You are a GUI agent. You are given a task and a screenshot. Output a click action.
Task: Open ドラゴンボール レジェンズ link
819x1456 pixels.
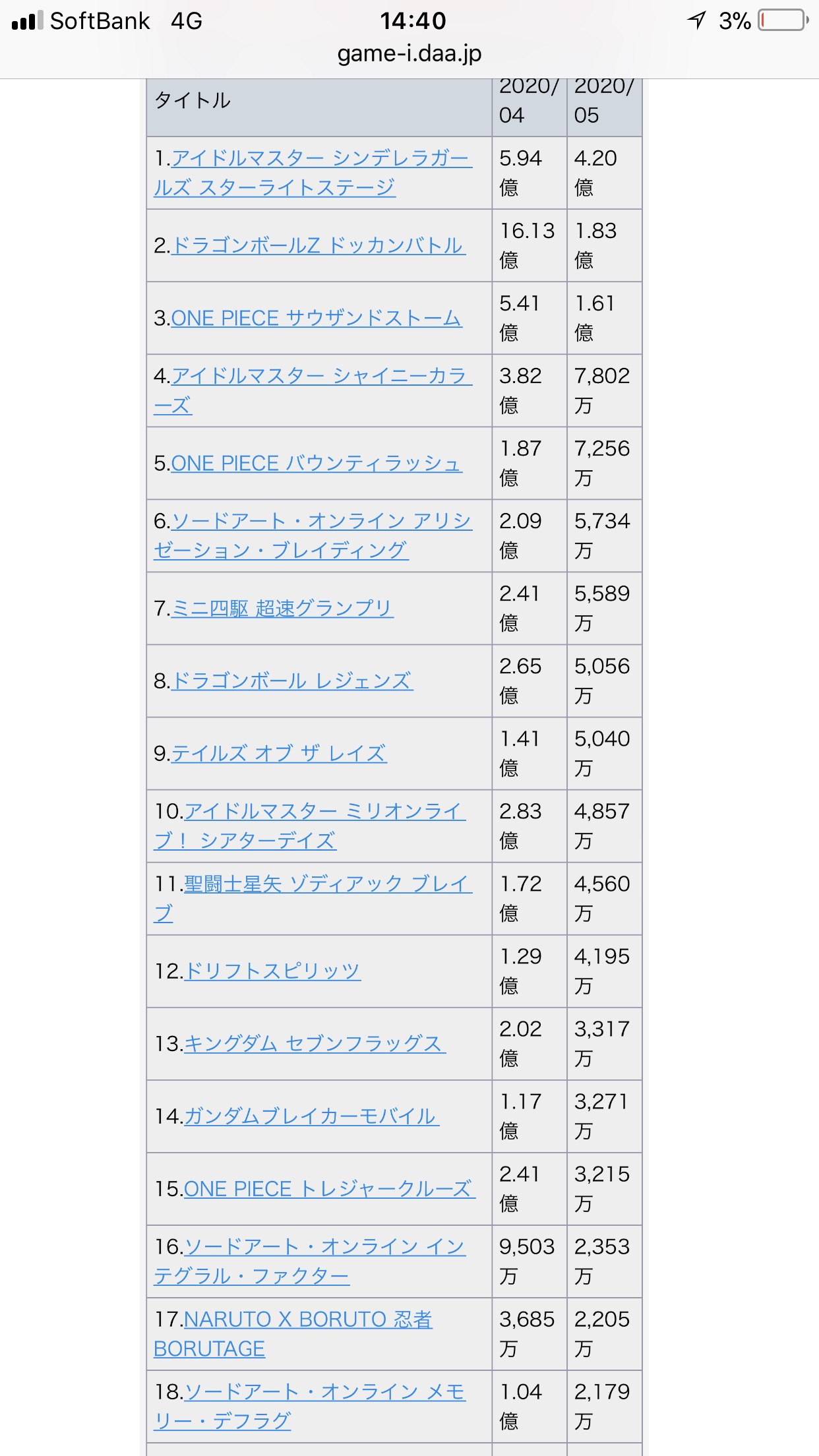coord(292,681)
